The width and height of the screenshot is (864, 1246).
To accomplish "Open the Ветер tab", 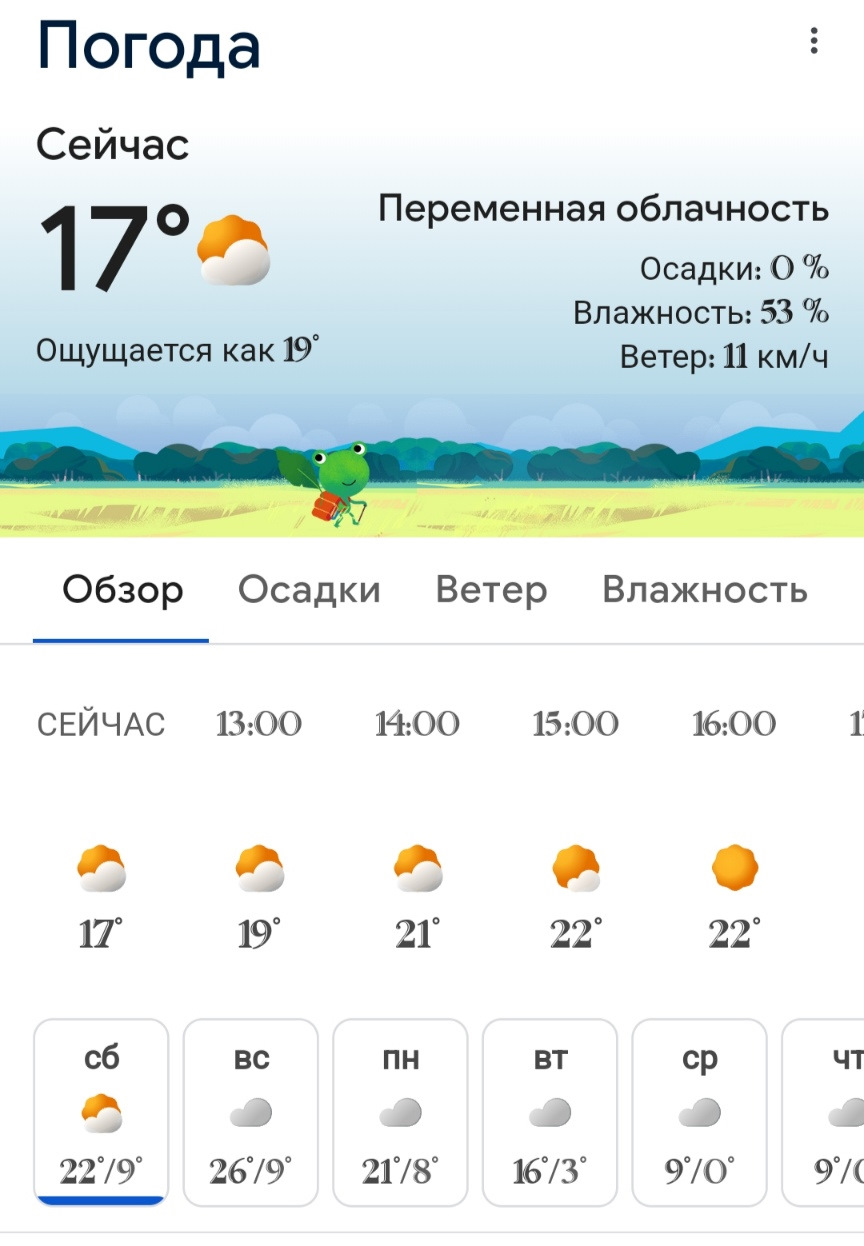I will (491, 590).
